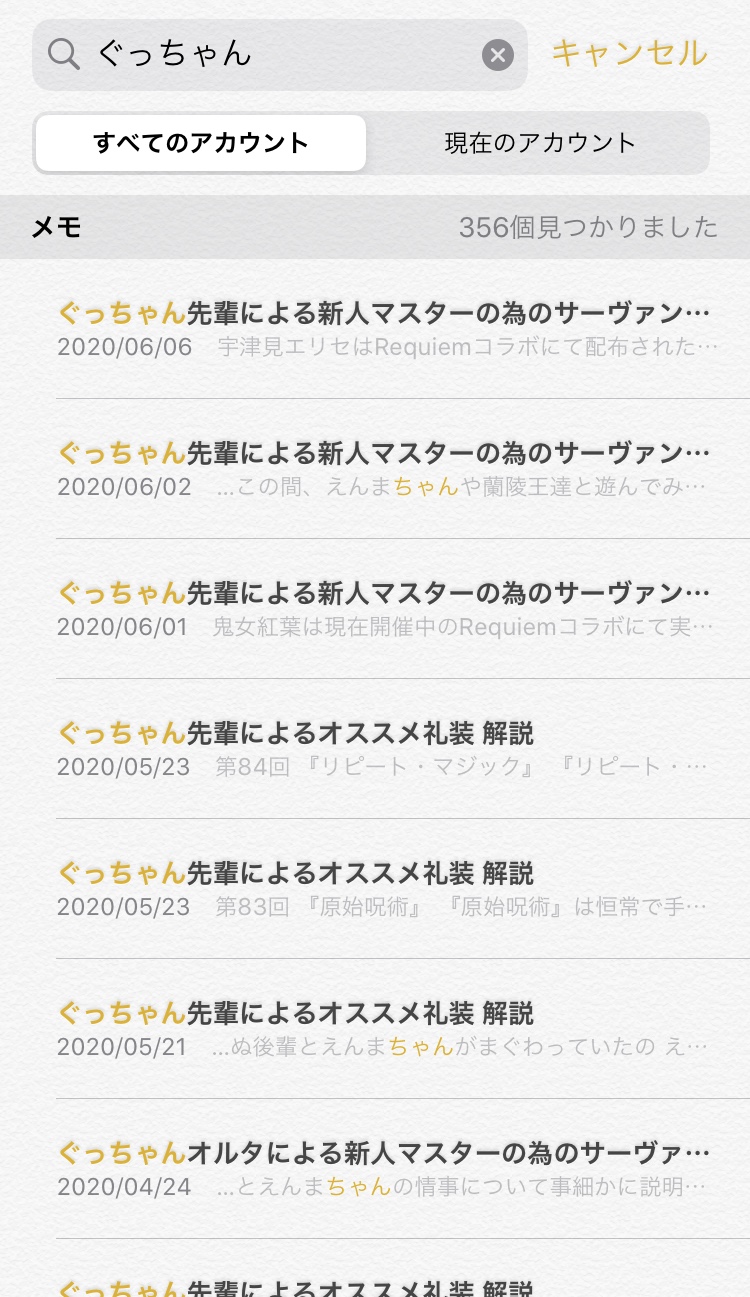Open the 第84回 リピート・マジック note
The width and height of the screenshot is (750, 1297).
[x=385, y=749]
